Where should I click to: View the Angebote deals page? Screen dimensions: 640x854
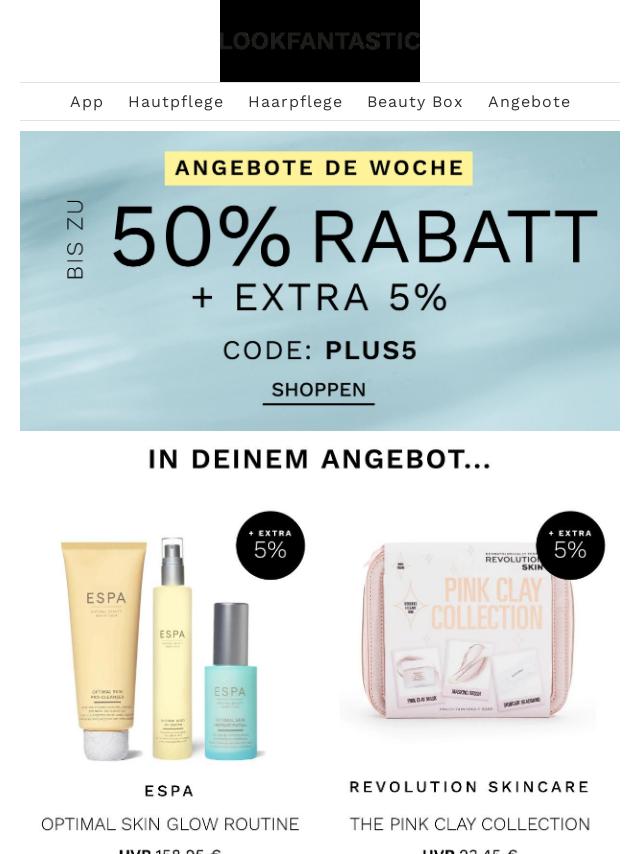click(x=529, y=102)
